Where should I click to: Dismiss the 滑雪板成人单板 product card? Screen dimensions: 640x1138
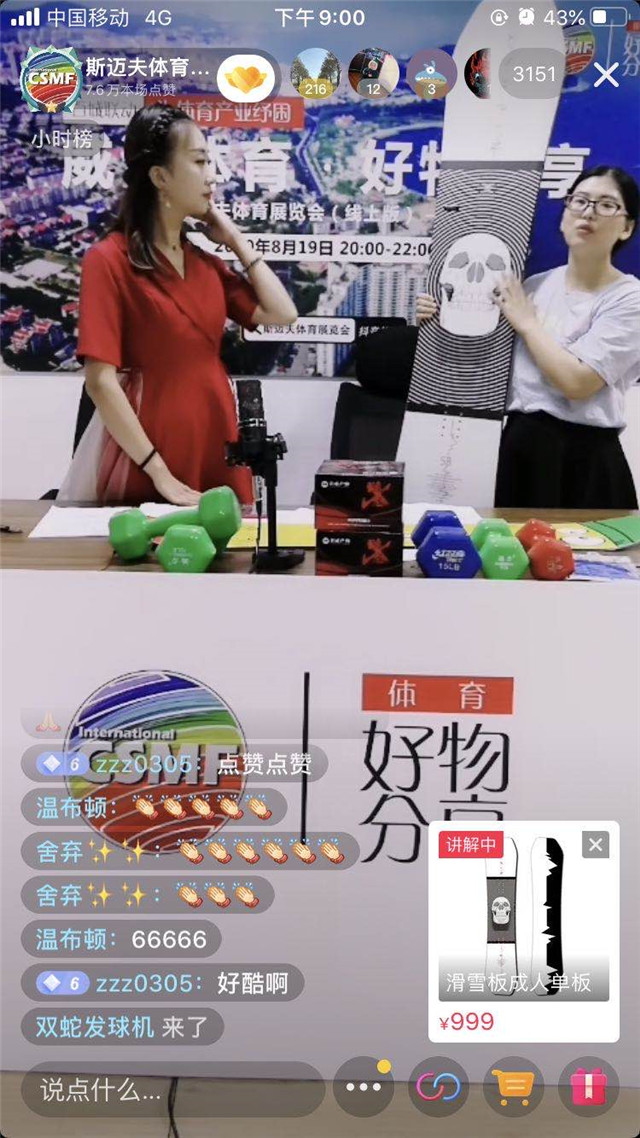(595, 845)
